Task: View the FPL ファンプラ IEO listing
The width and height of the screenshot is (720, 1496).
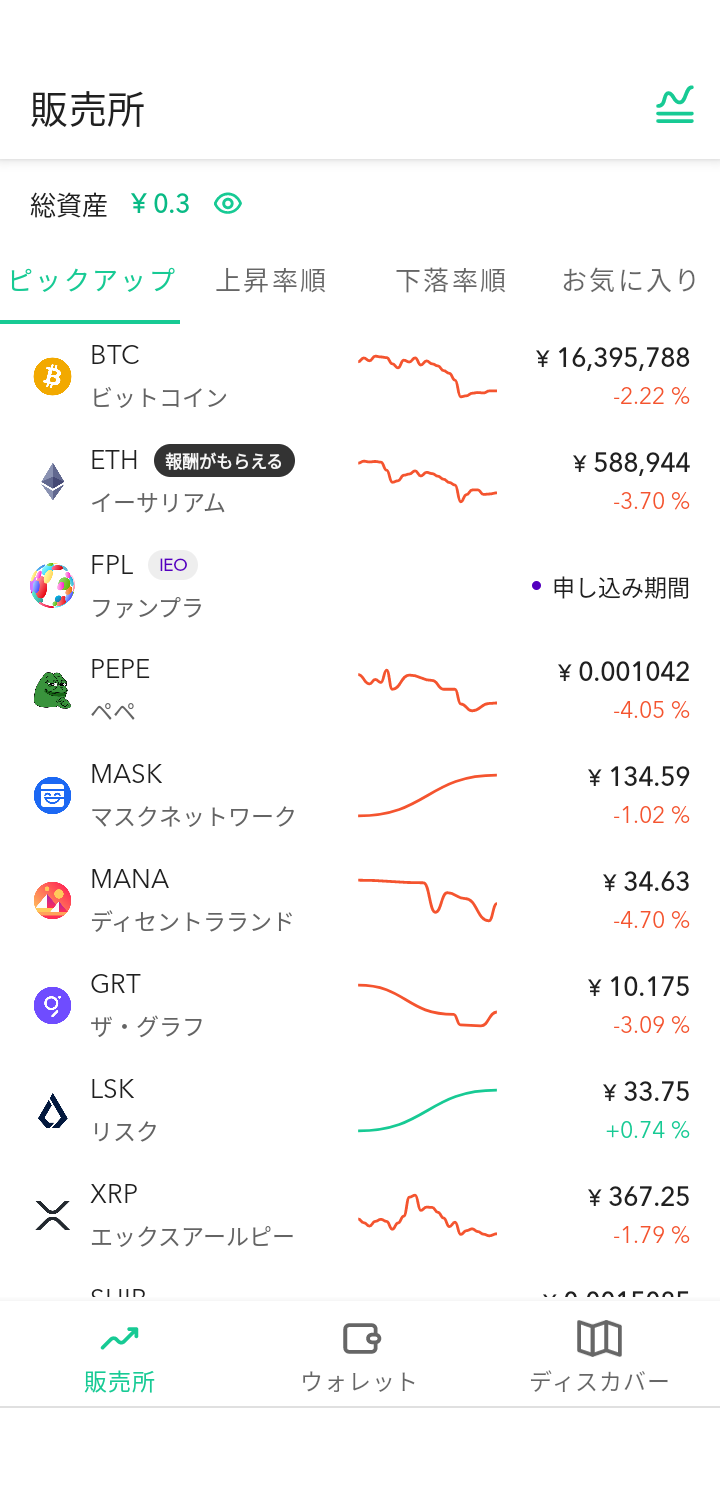Action: pos(360,586)
